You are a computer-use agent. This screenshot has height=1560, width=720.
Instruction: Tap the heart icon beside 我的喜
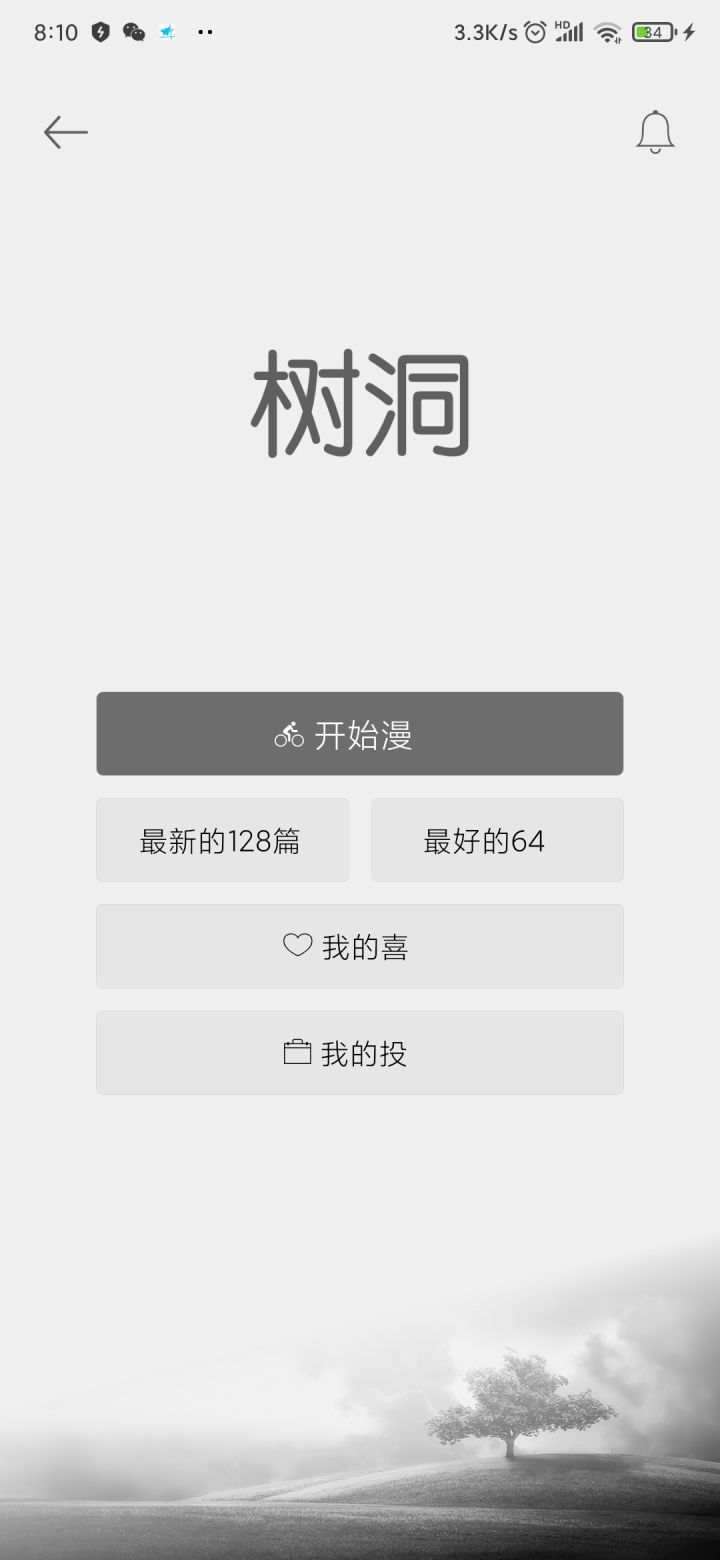coord(296,945)
